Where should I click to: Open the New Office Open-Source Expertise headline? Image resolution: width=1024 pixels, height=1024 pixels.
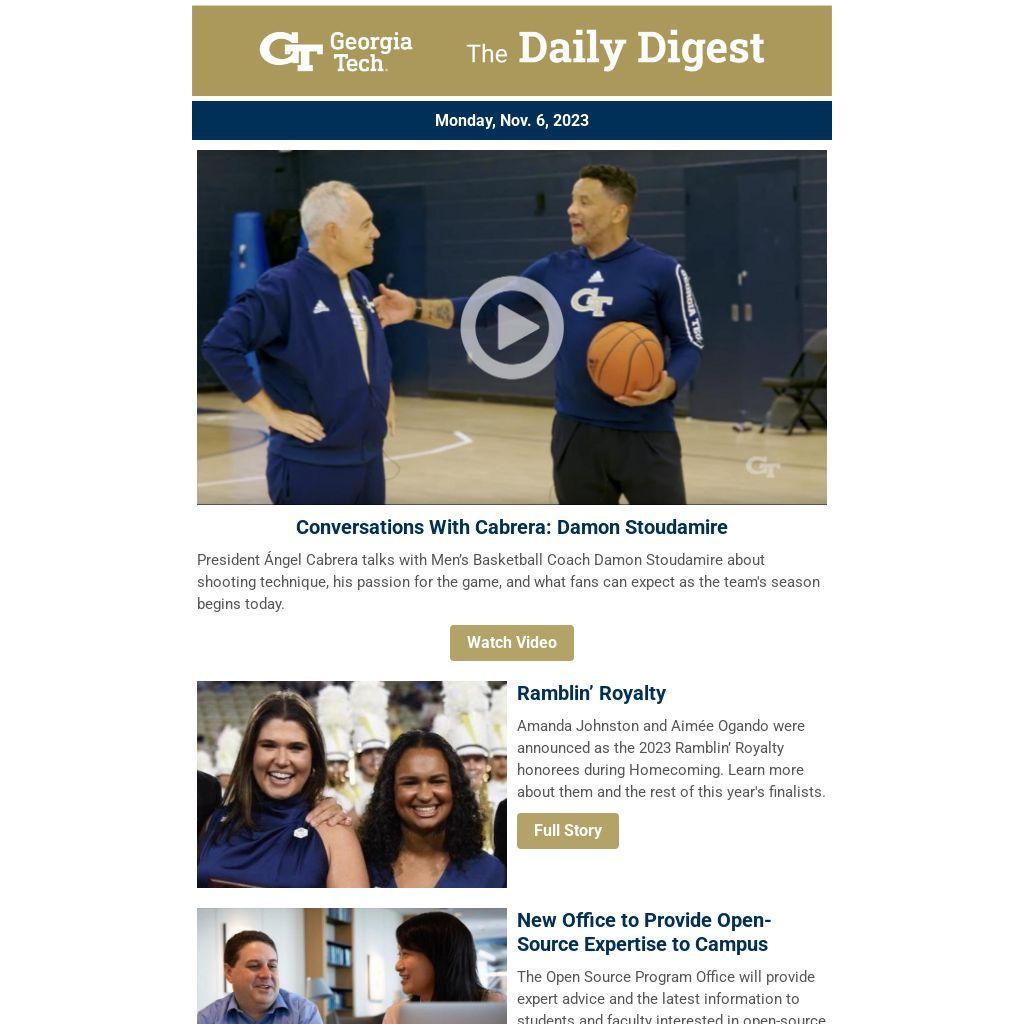pos(643,932)
